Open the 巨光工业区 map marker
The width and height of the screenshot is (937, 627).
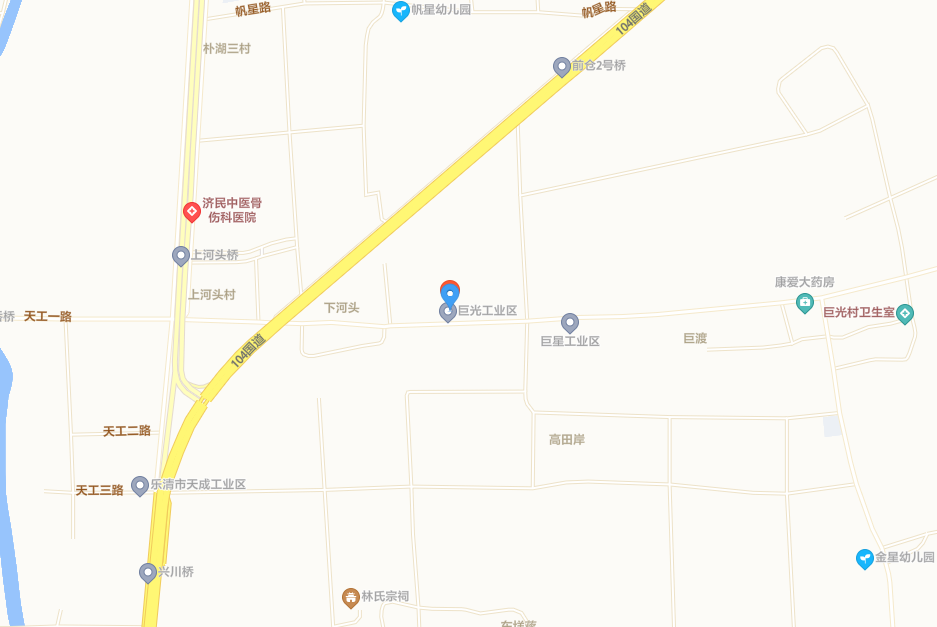(x=448, y=312)
